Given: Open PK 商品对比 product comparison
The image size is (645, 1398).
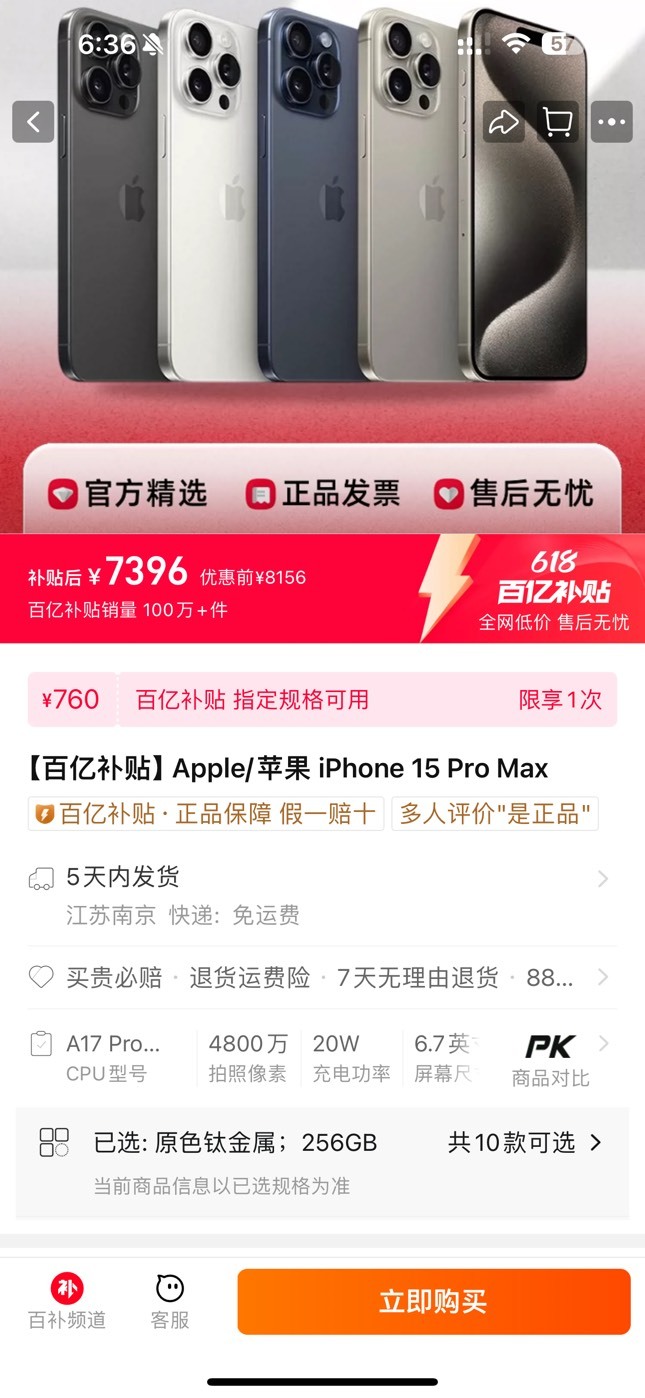Looking at the screenshot, I should 551,1060.
